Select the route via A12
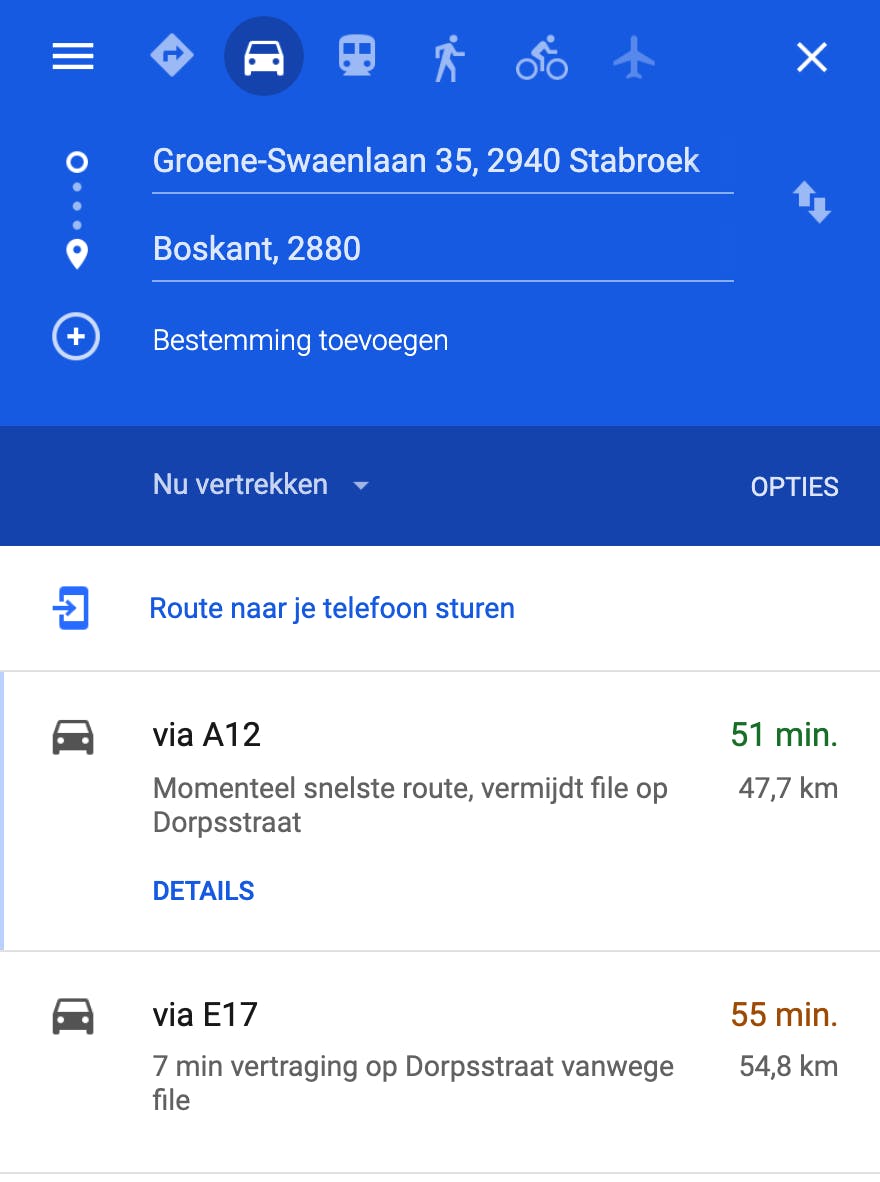Image resolution: width=880 pixels, height=1182 pixels. (440, 780)
